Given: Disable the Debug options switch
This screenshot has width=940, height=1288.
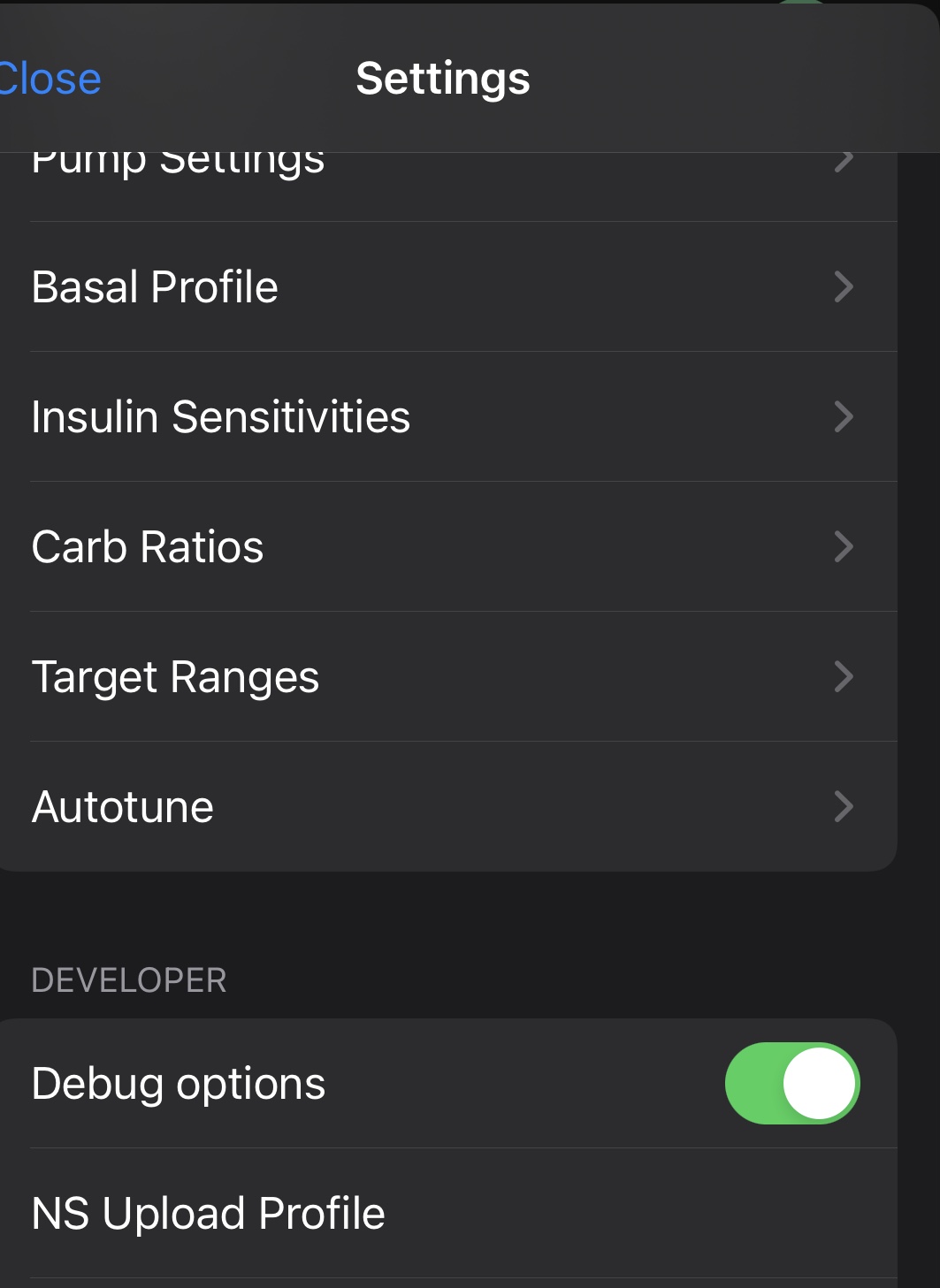Looking at the screenshot, I should (x=792, y=1082).
